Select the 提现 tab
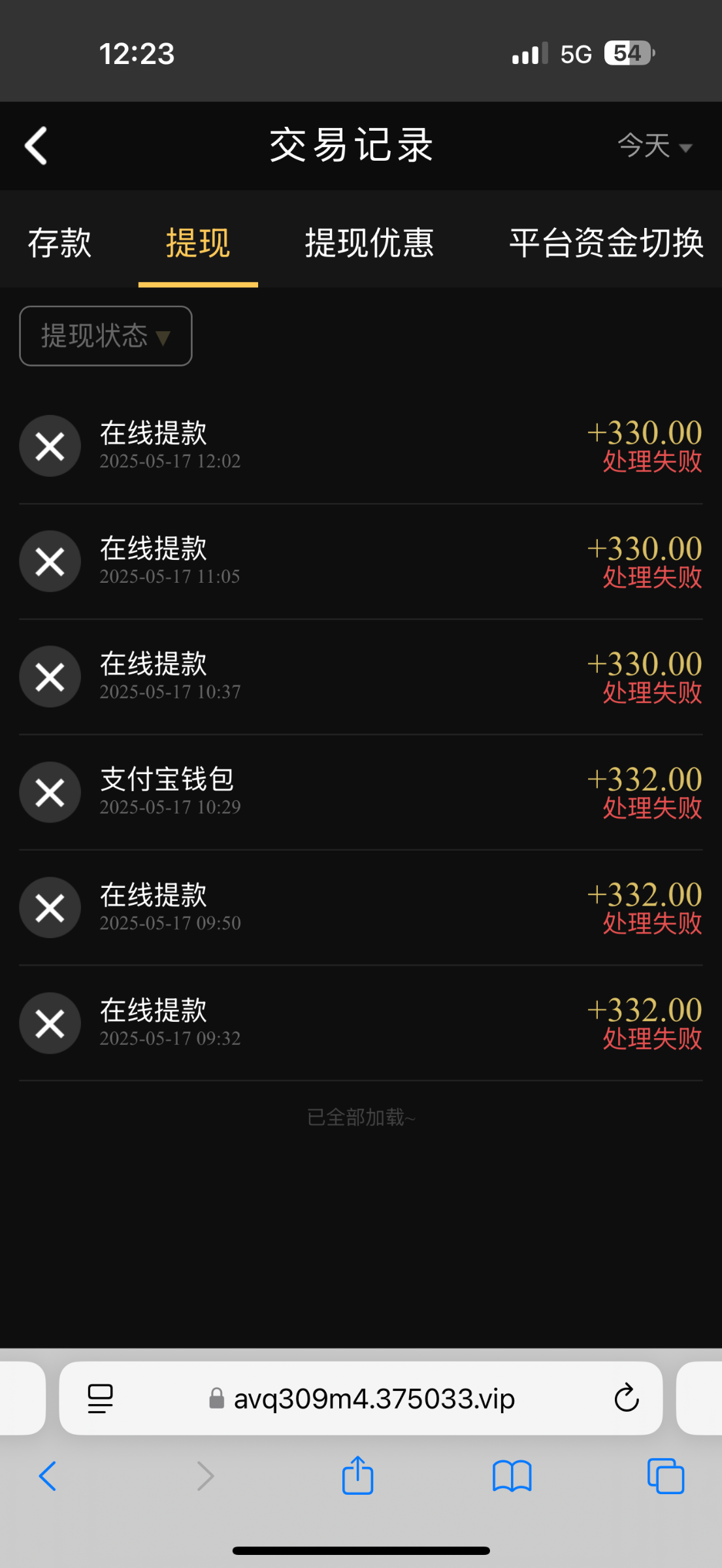The height and width of the screenshot is (1568, 722). [198, 243]
